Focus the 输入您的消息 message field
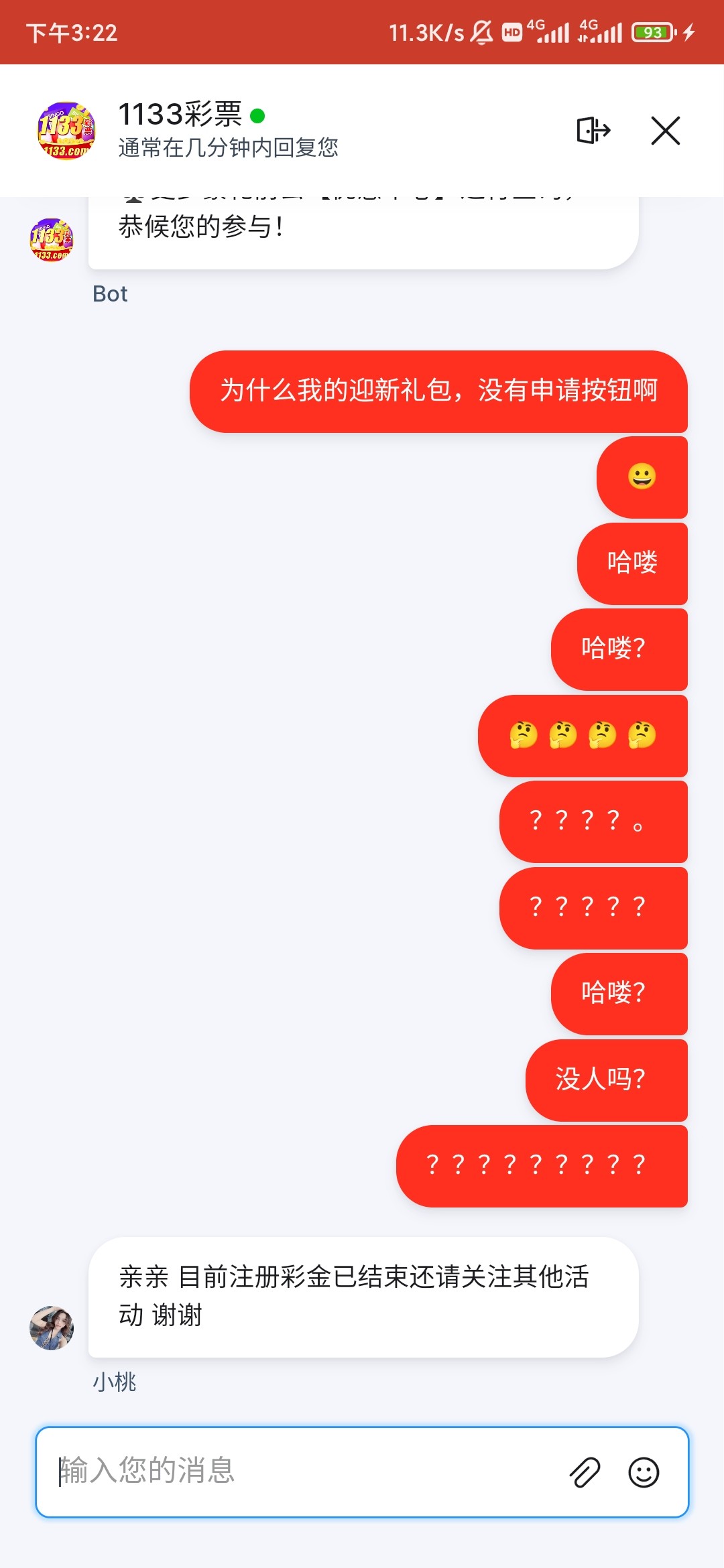 [x=302, y=1472]
